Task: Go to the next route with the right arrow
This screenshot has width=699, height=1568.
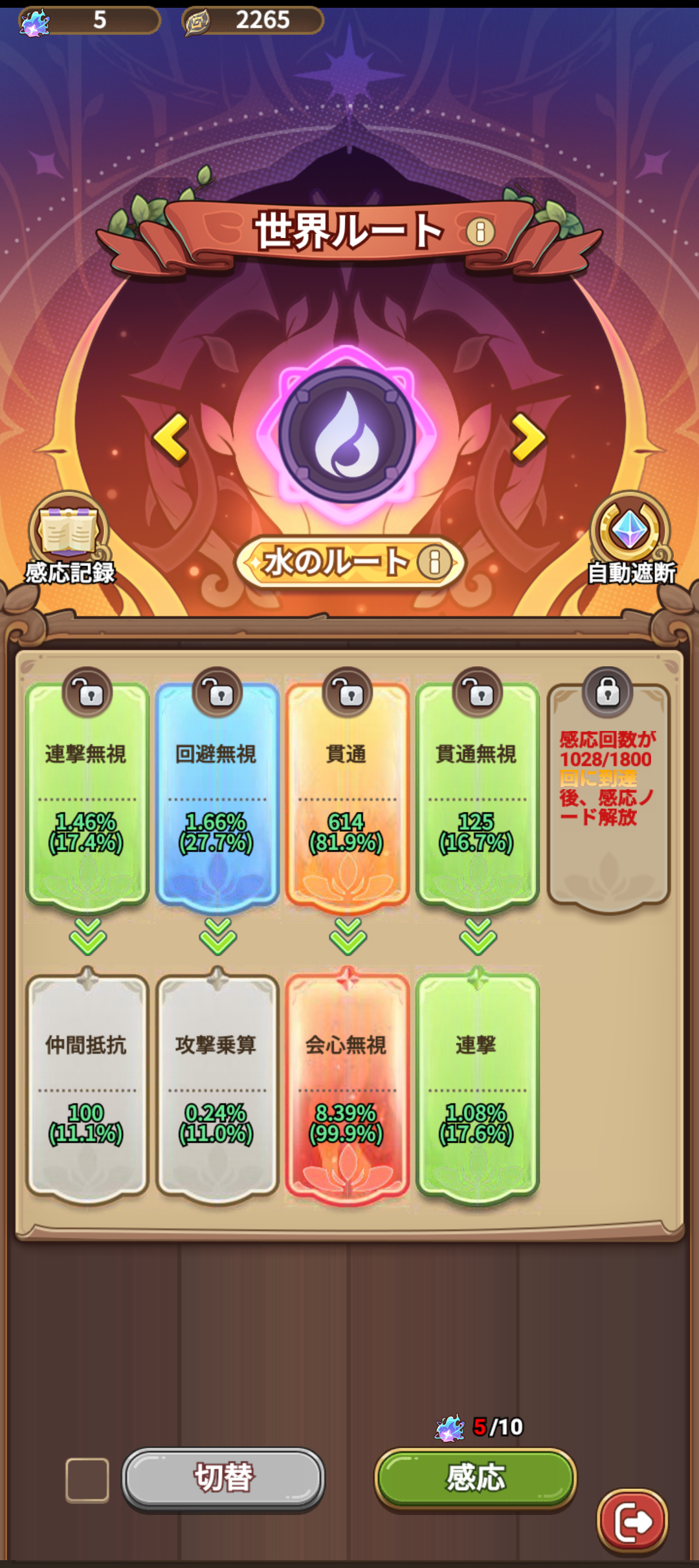Action: pos(528,438)
